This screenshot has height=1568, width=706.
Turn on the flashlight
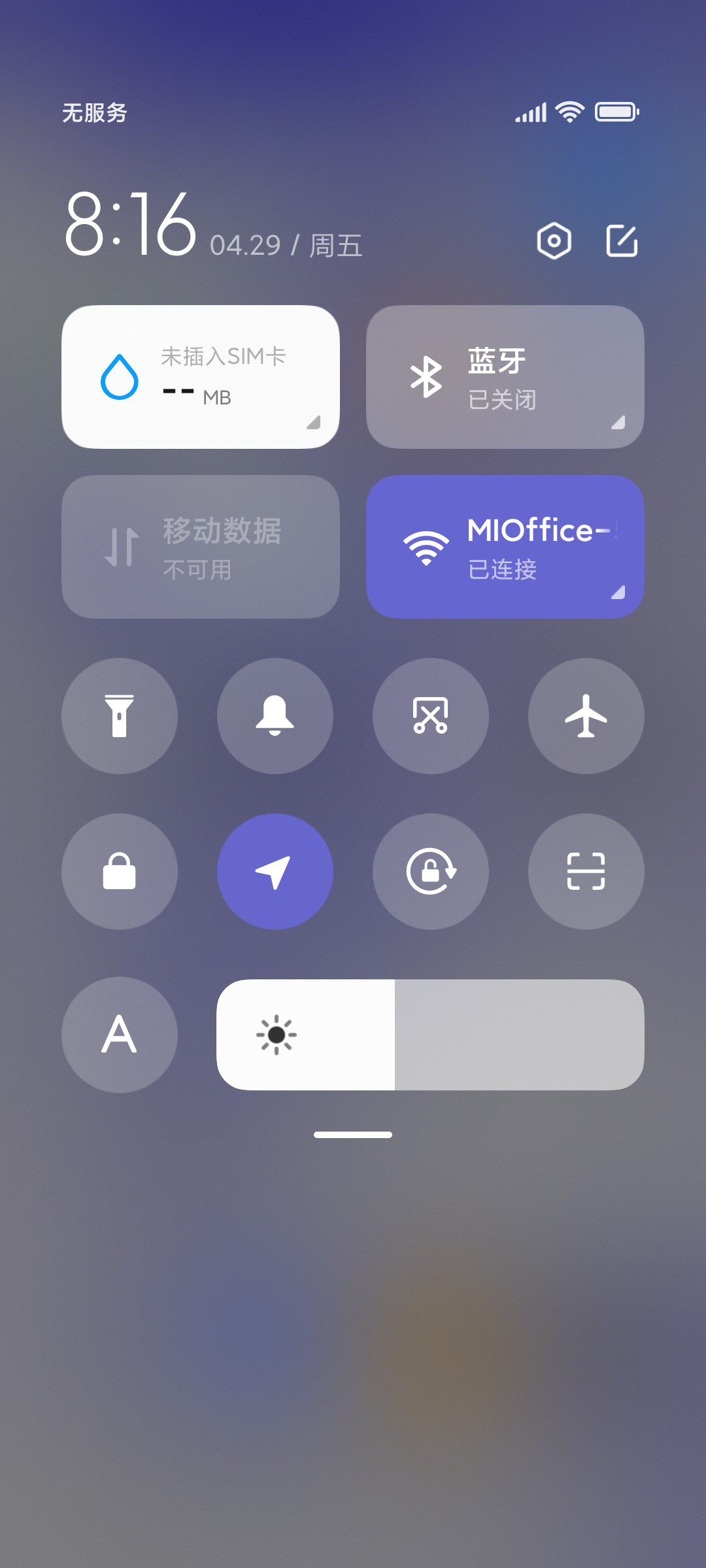pyautogui.click(x=120, y=716)
